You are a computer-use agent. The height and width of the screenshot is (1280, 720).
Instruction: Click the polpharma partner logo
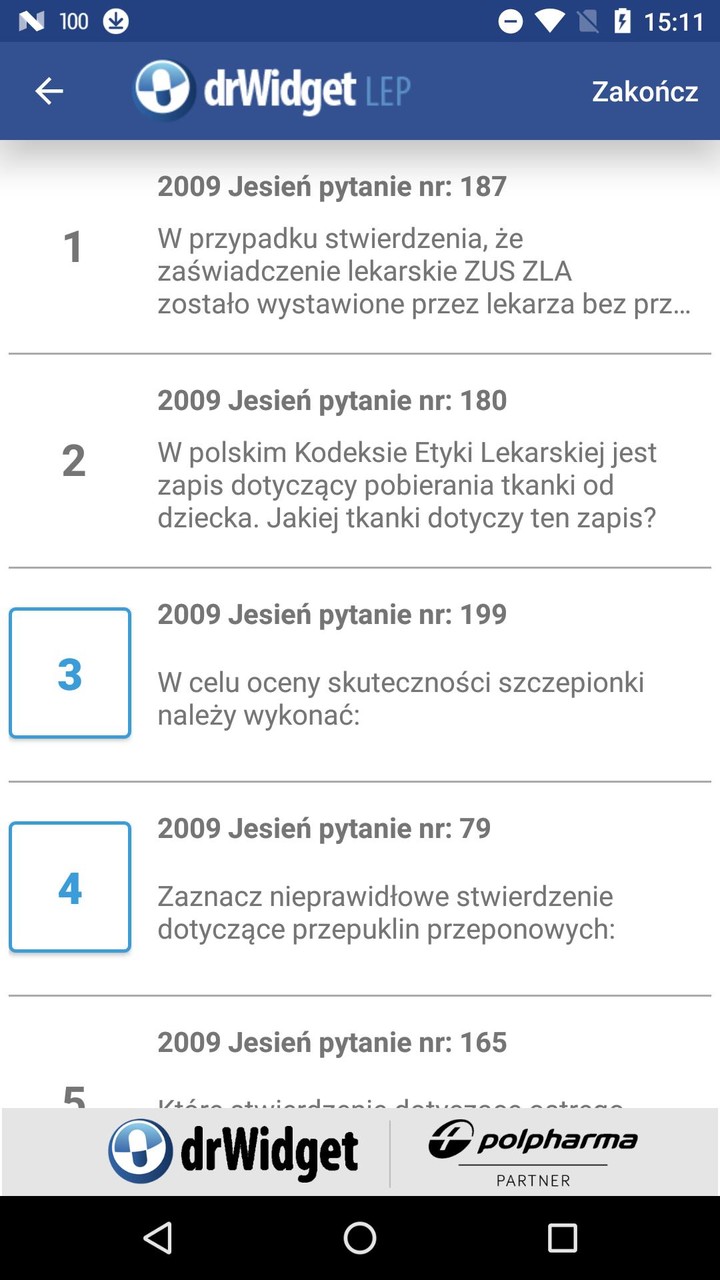(533, 1151)
